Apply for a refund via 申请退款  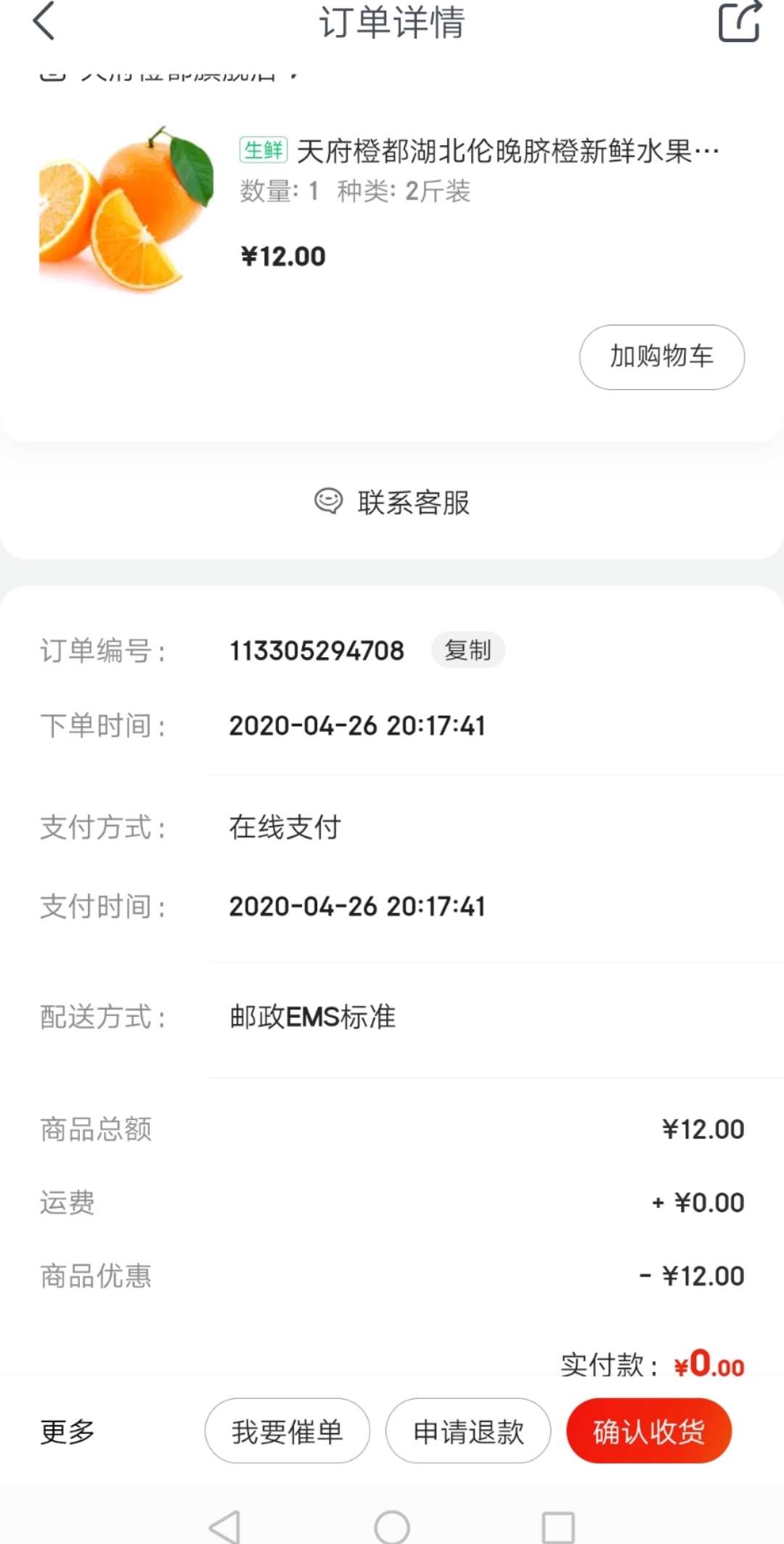(x=468, y=1431)
